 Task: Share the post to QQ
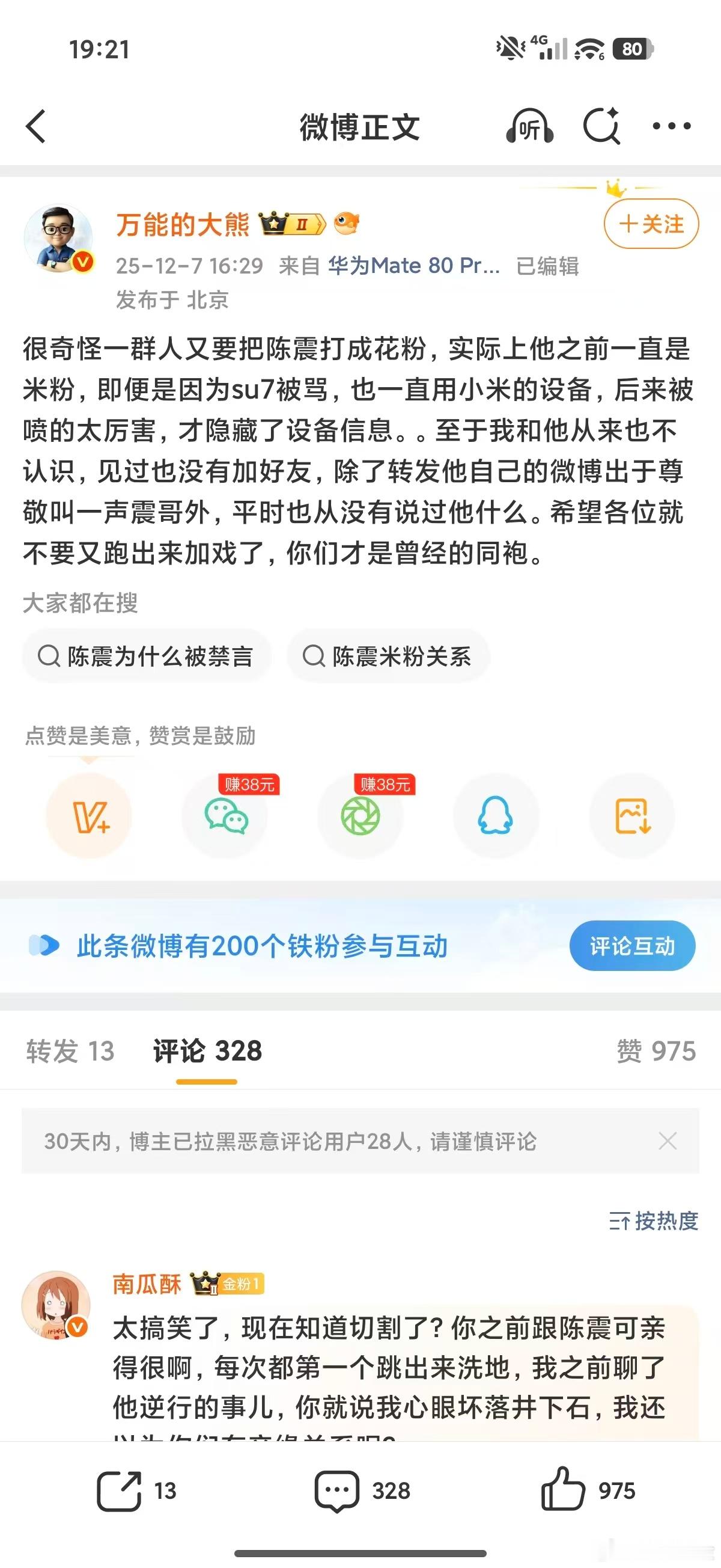[496, 817]
